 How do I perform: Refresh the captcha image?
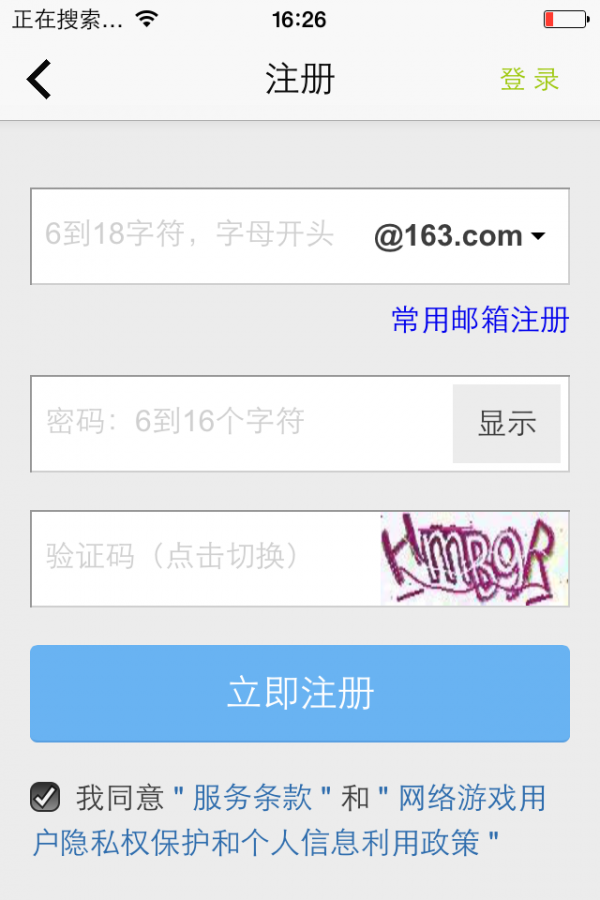point(474,558)
